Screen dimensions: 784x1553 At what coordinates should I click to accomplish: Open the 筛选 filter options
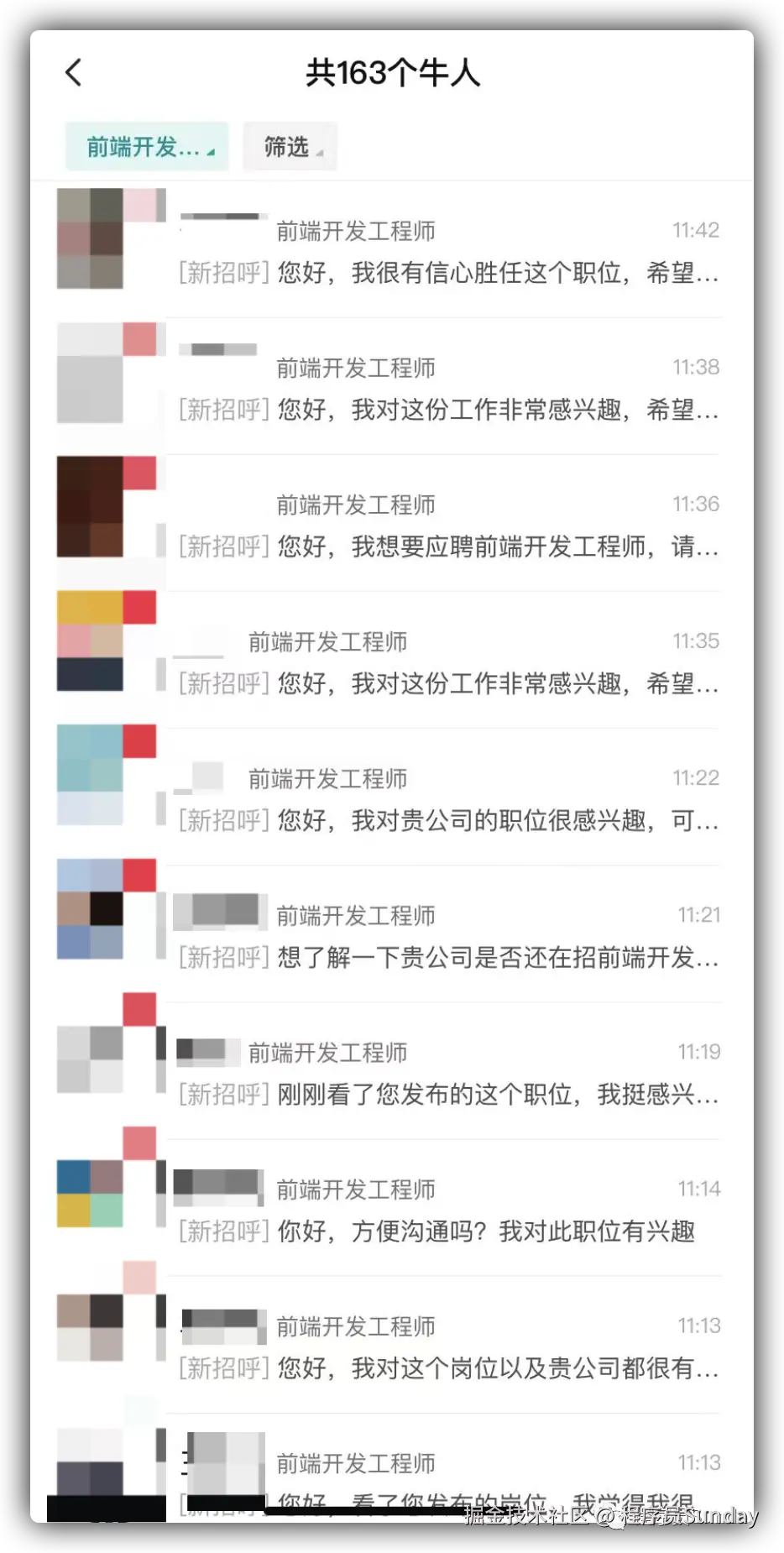(290, 147)
